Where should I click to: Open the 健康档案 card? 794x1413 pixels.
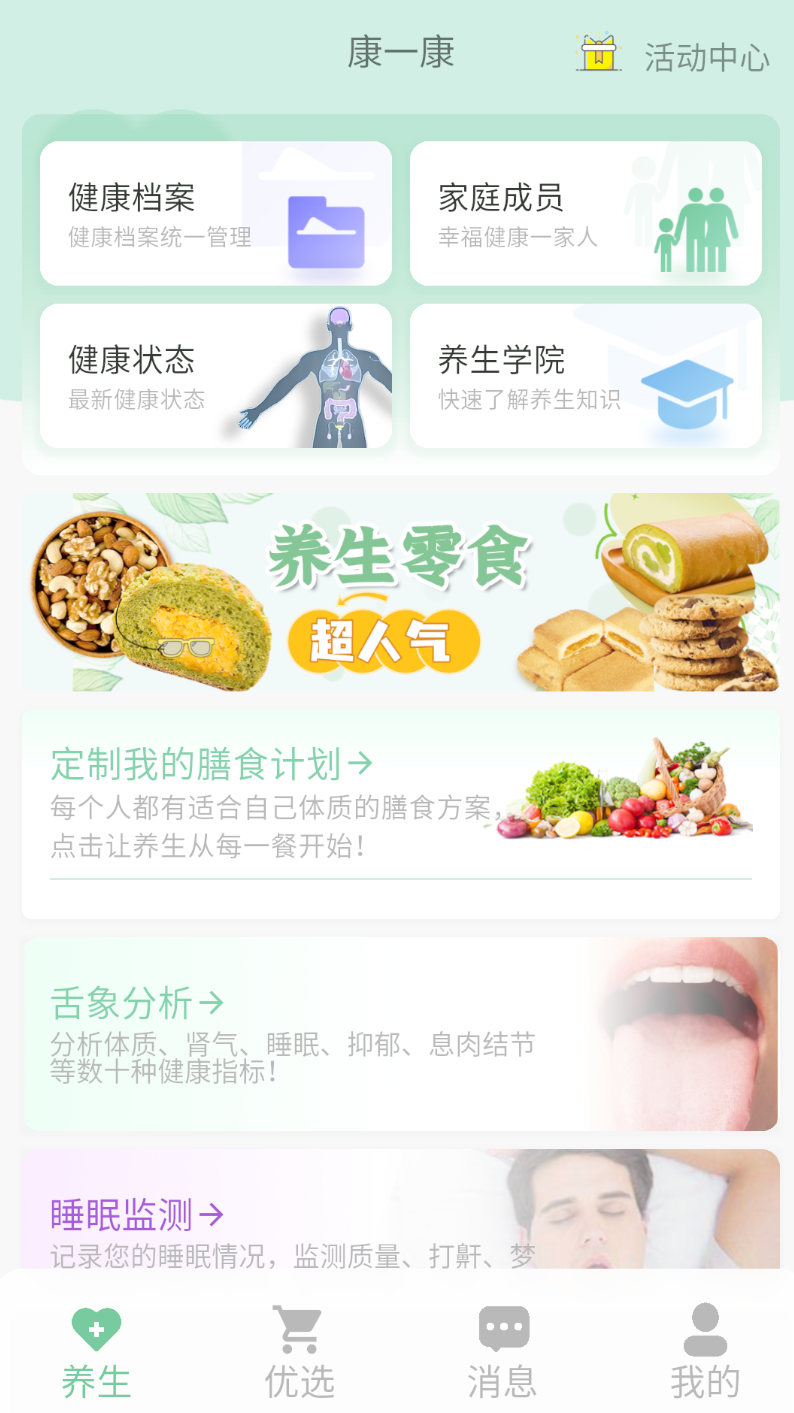coord(215,213)
